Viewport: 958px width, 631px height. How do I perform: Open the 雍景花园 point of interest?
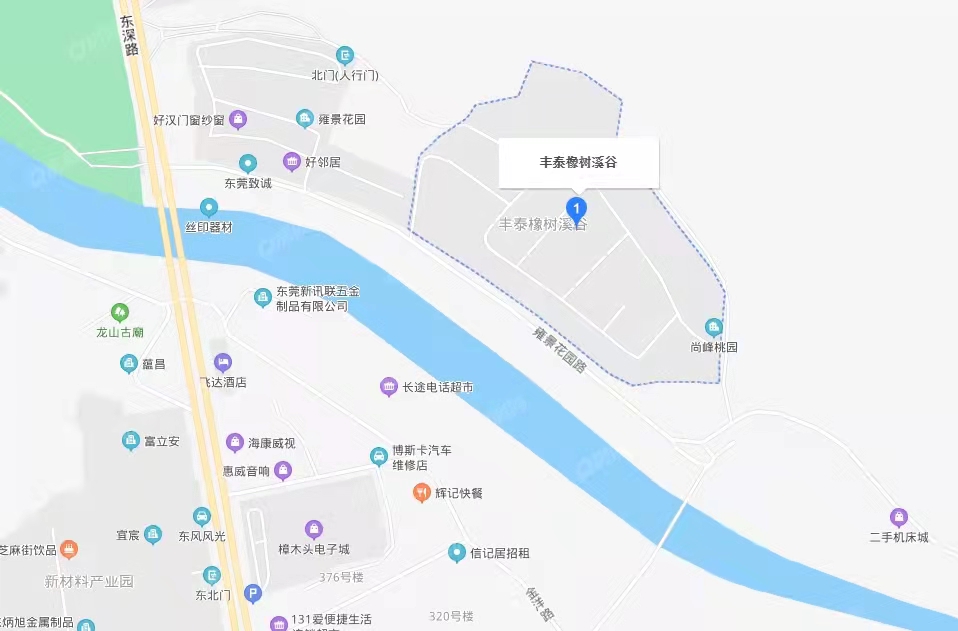click(304, 119)
